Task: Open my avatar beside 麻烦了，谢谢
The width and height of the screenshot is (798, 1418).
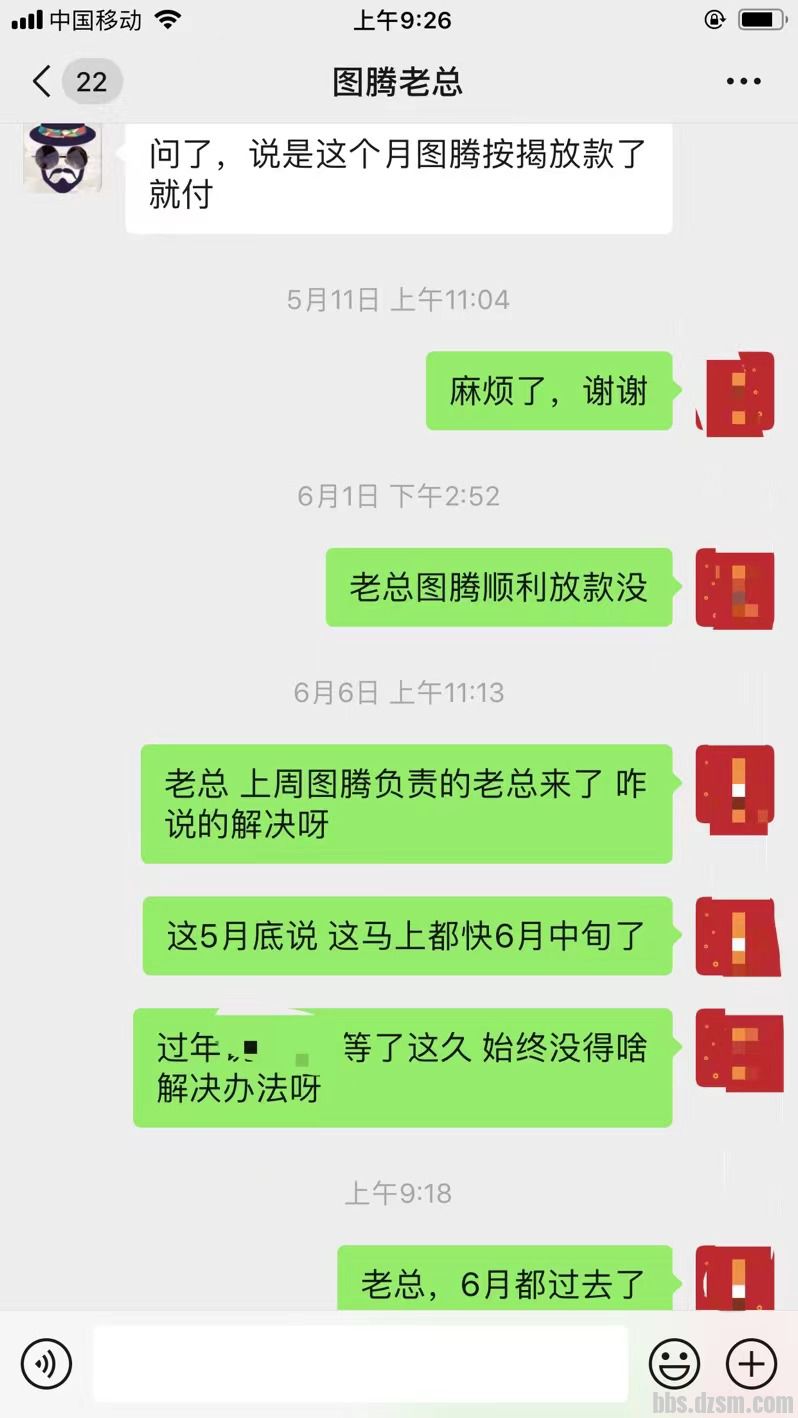Action: tap(736, 392)
